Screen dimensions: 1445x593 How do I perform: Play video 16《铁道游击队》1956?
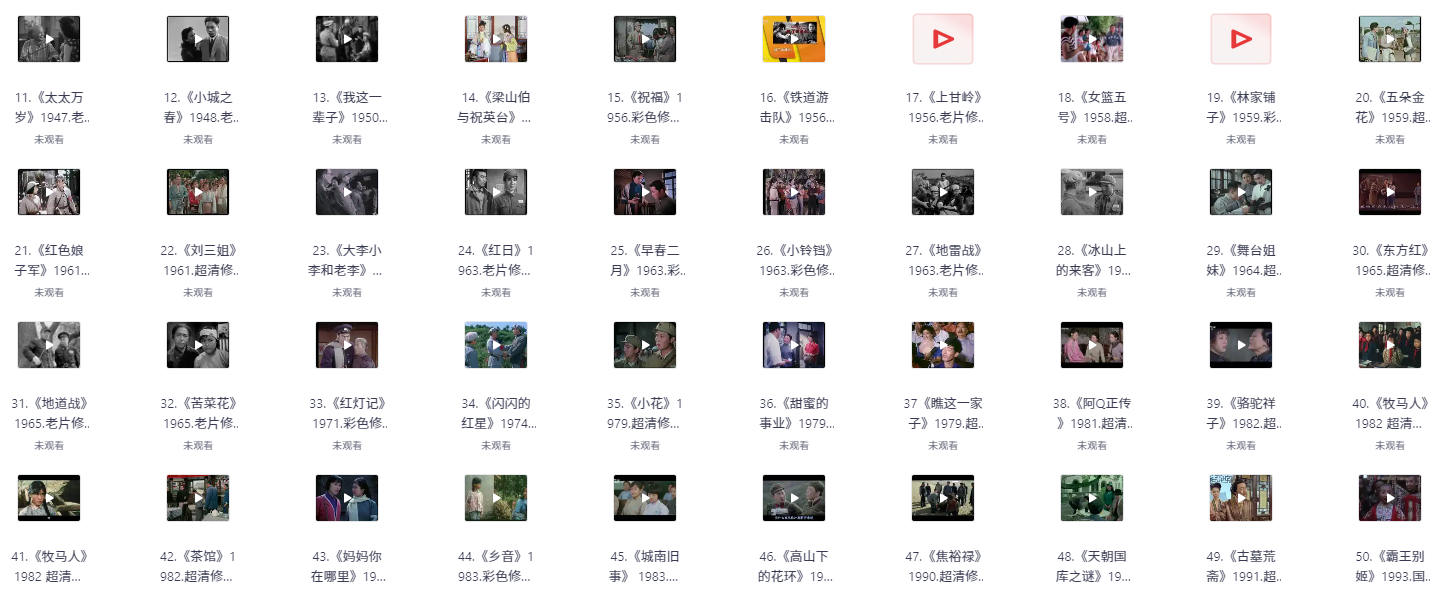click(x=794, y=39)
